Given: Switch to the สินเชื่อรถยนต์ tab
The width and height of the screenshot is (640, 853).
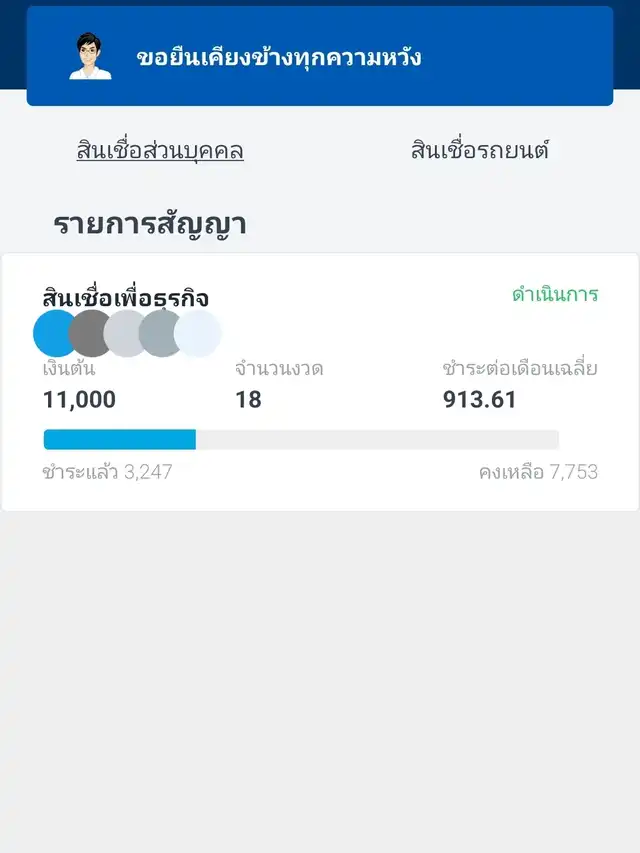Looking at the screenshot, I should [x=480, y=151].
